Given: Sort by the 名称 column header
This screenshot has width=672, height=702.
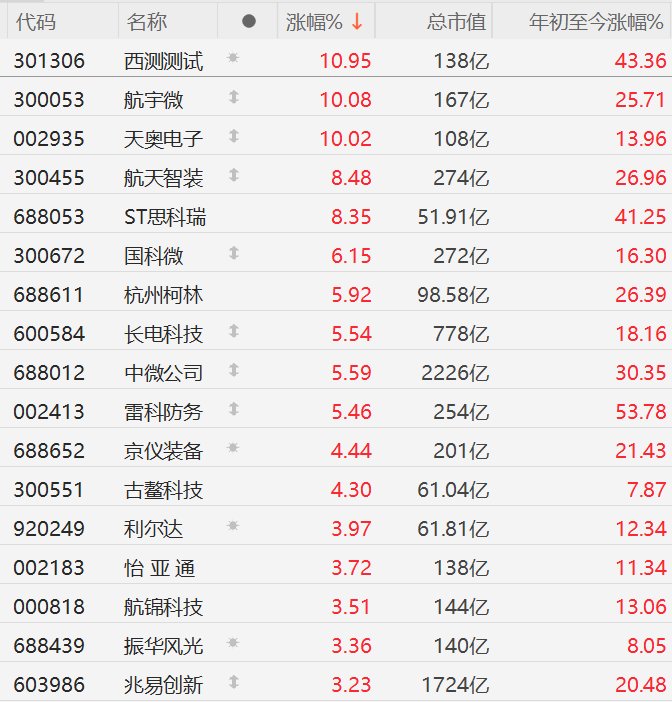Looking at the screenshot, I should pos(148,21).
